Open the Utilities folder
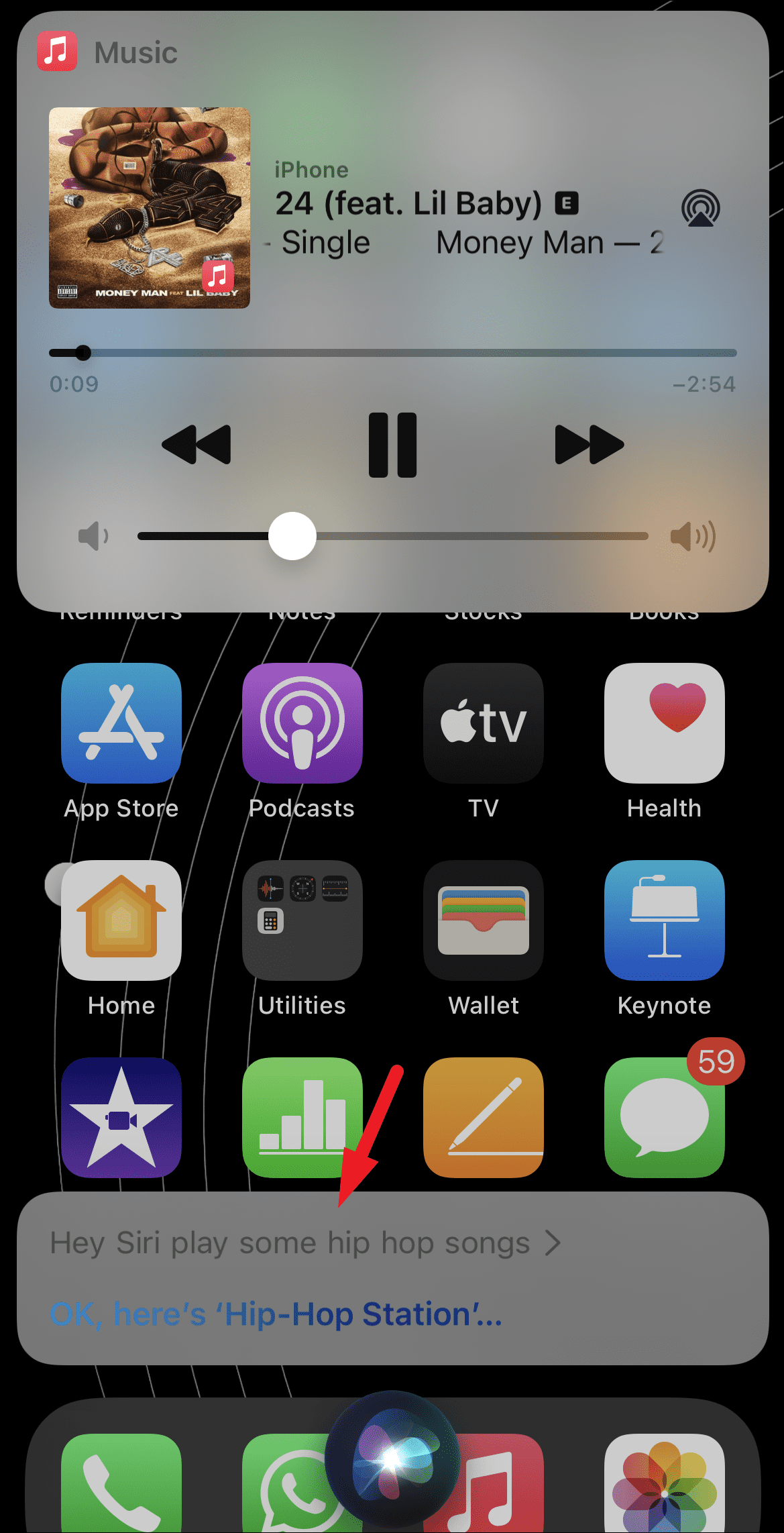 (302, 920)
